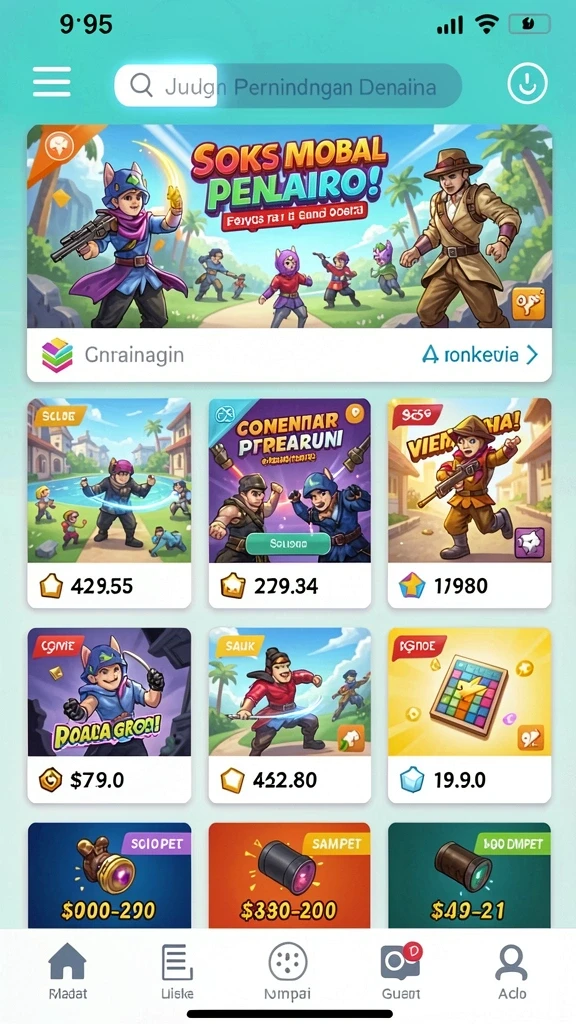Screen dimensions: 576x1024
Task: Switch to the Madat home tab
Action: (68, 971)
